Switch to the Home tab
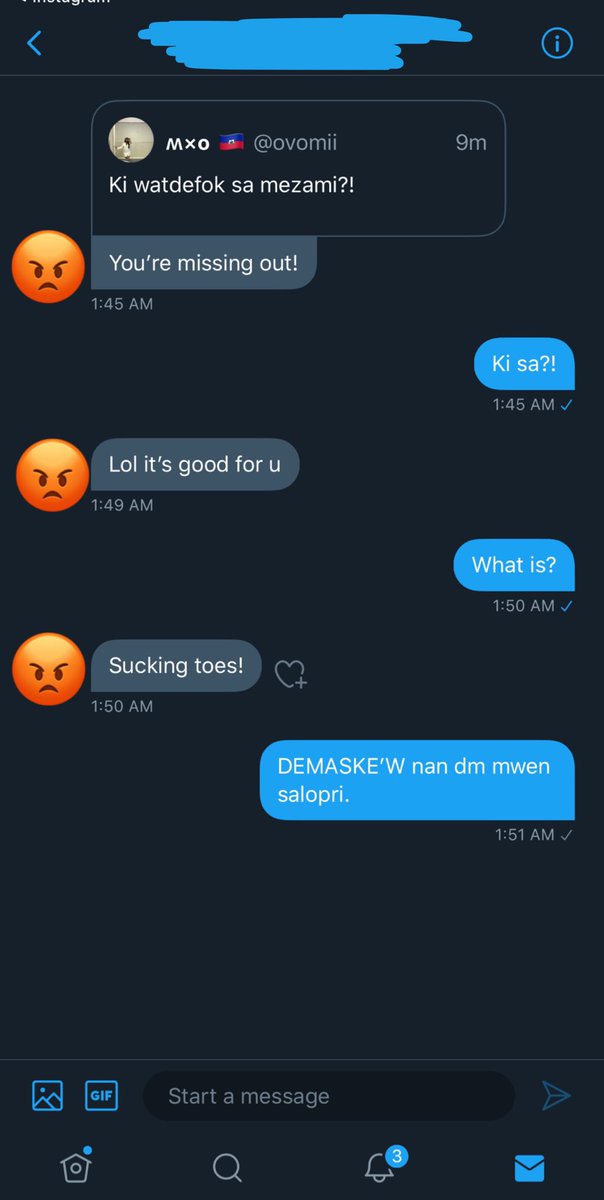 tap(76, 1166)
